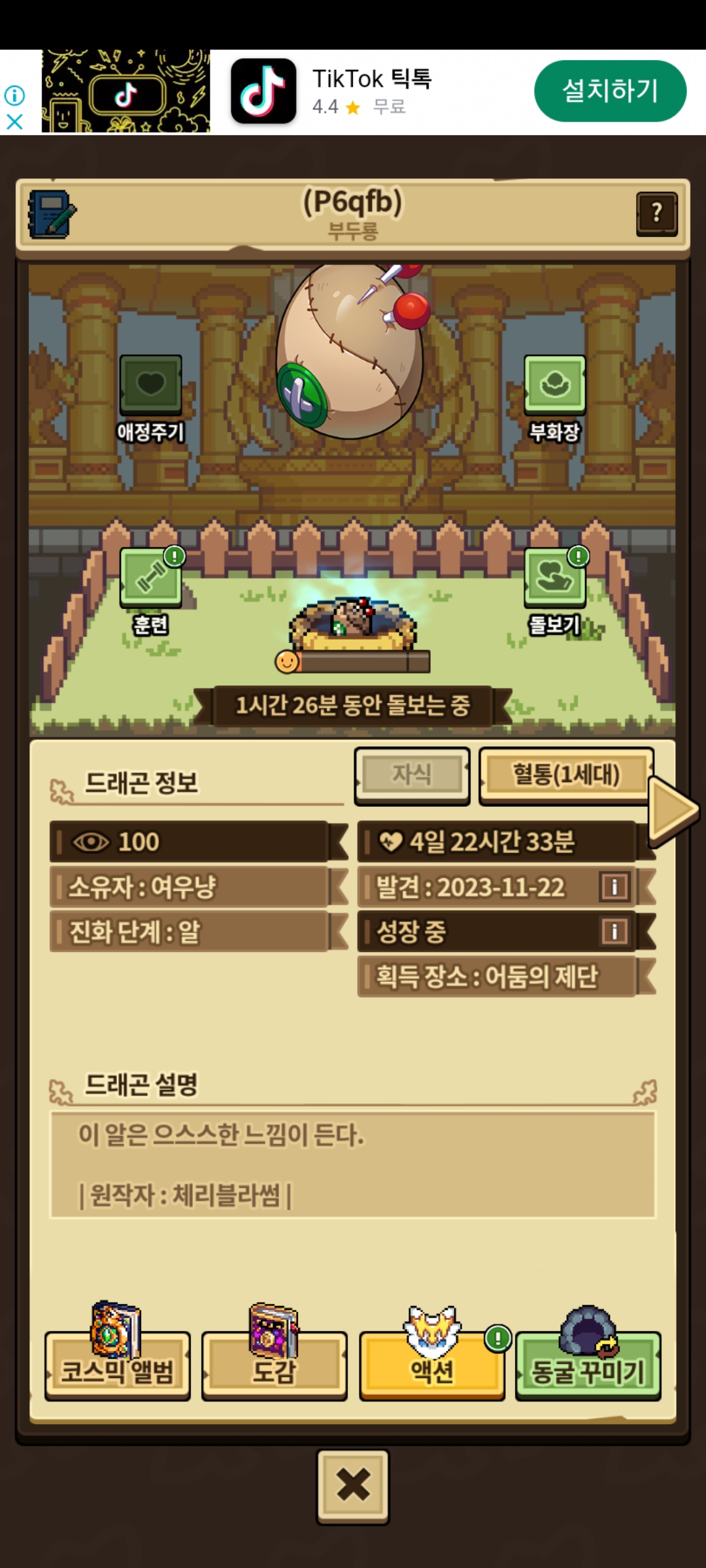Show info for 성장 중 status
706x1568 pixels.
[x=614, y=932]
